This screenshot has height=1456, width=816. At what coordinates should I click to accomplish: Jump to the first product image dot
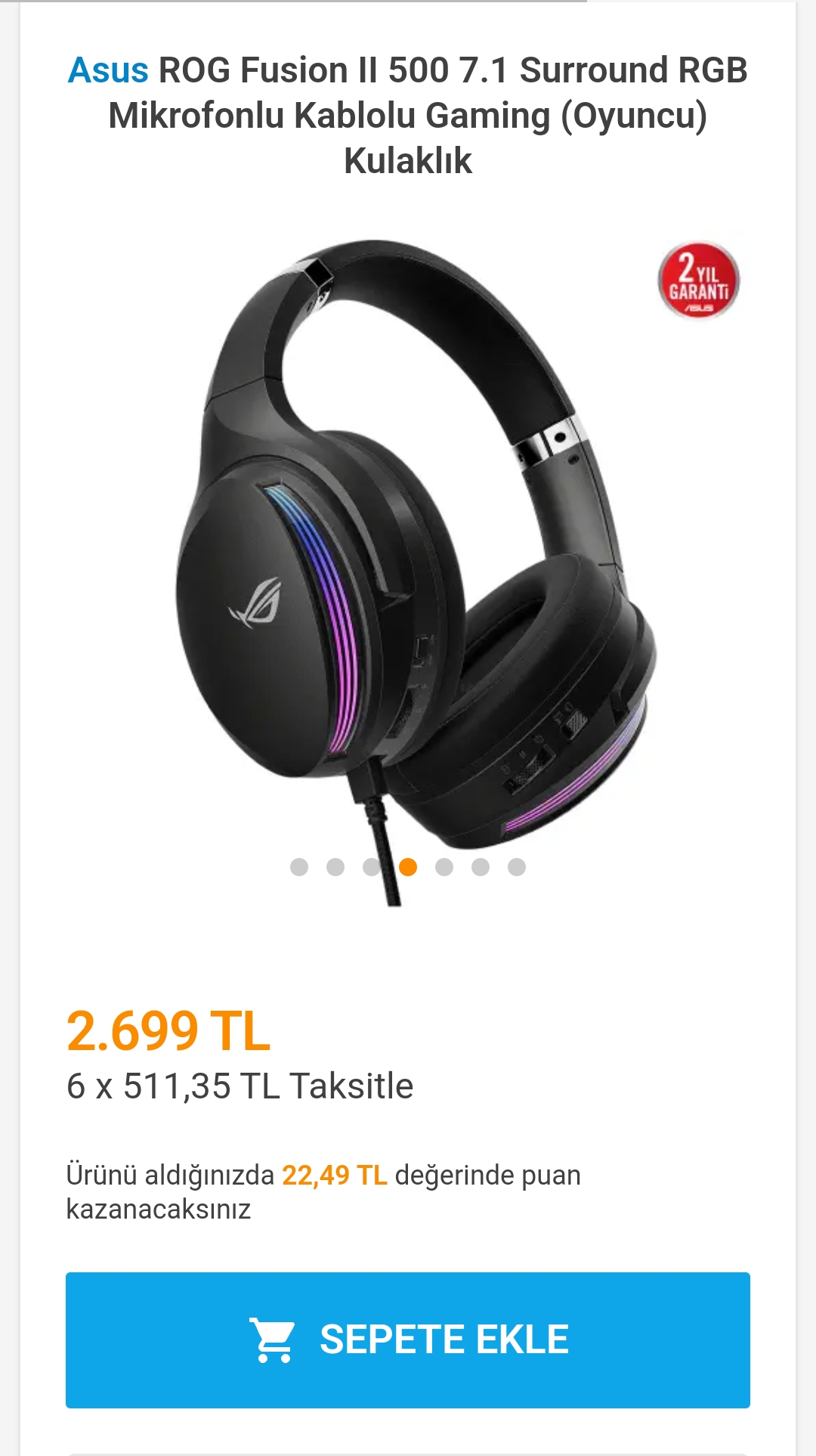[299, 867]
